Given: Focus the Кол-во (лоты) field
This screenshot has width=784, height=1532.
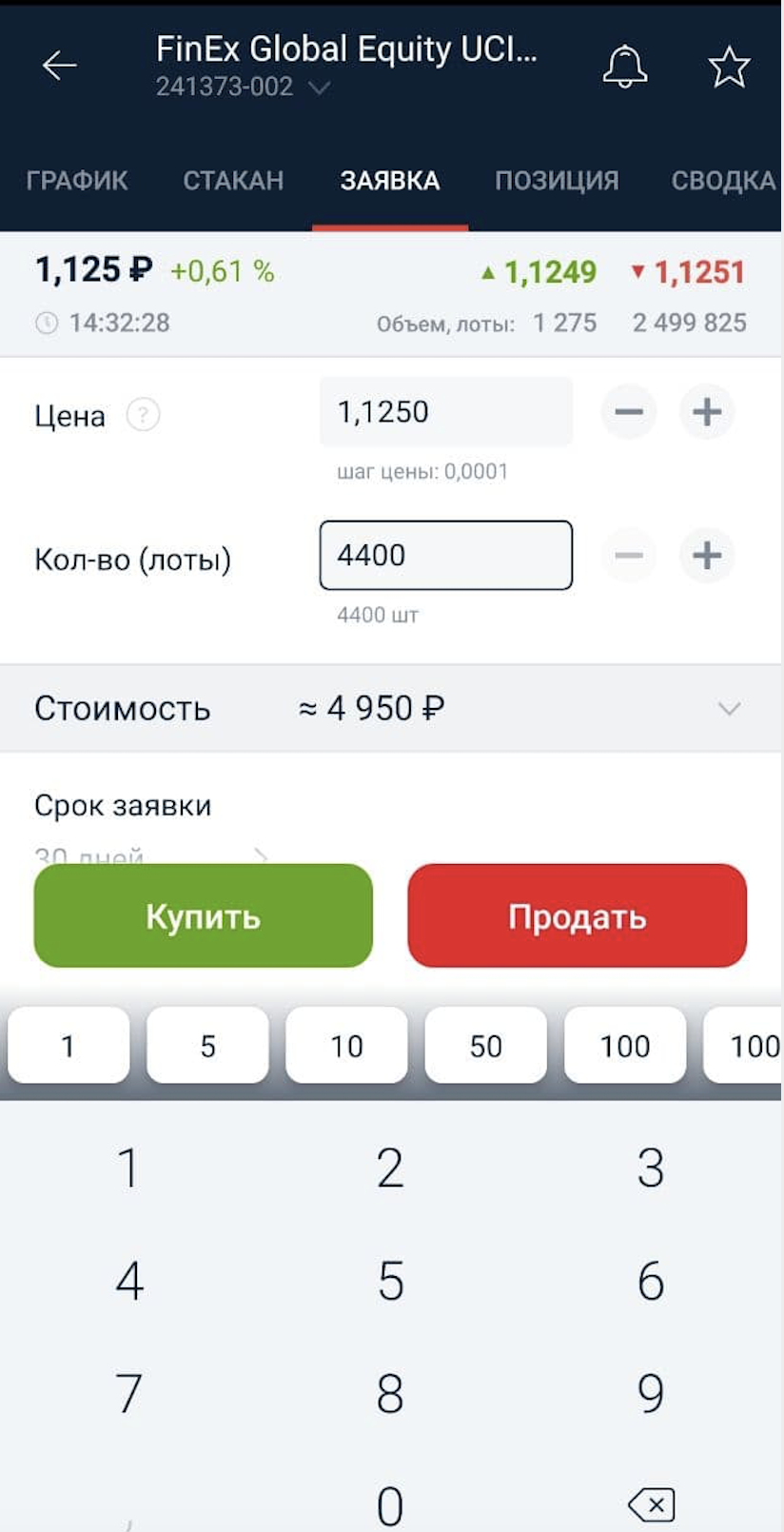Looking at the screenshot, I should click(x=446, y=555).
